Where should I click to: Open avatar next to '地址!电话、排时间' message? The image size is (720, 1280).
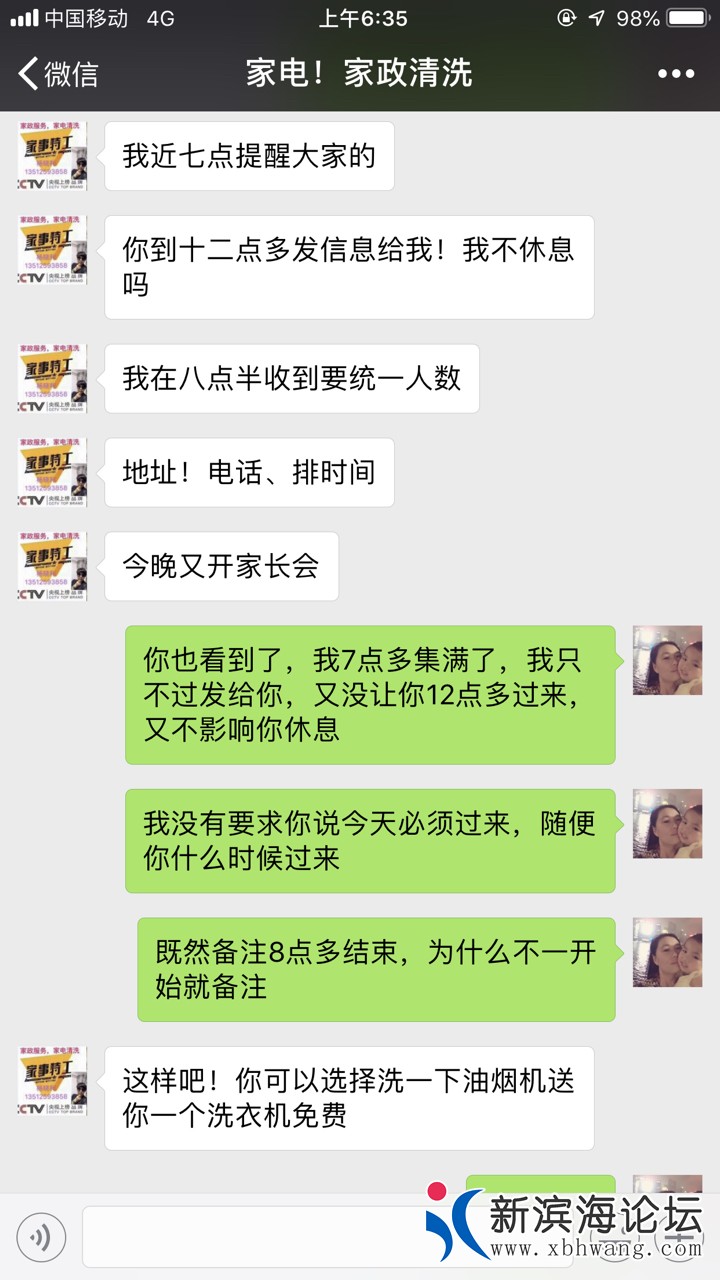point(52,472)
